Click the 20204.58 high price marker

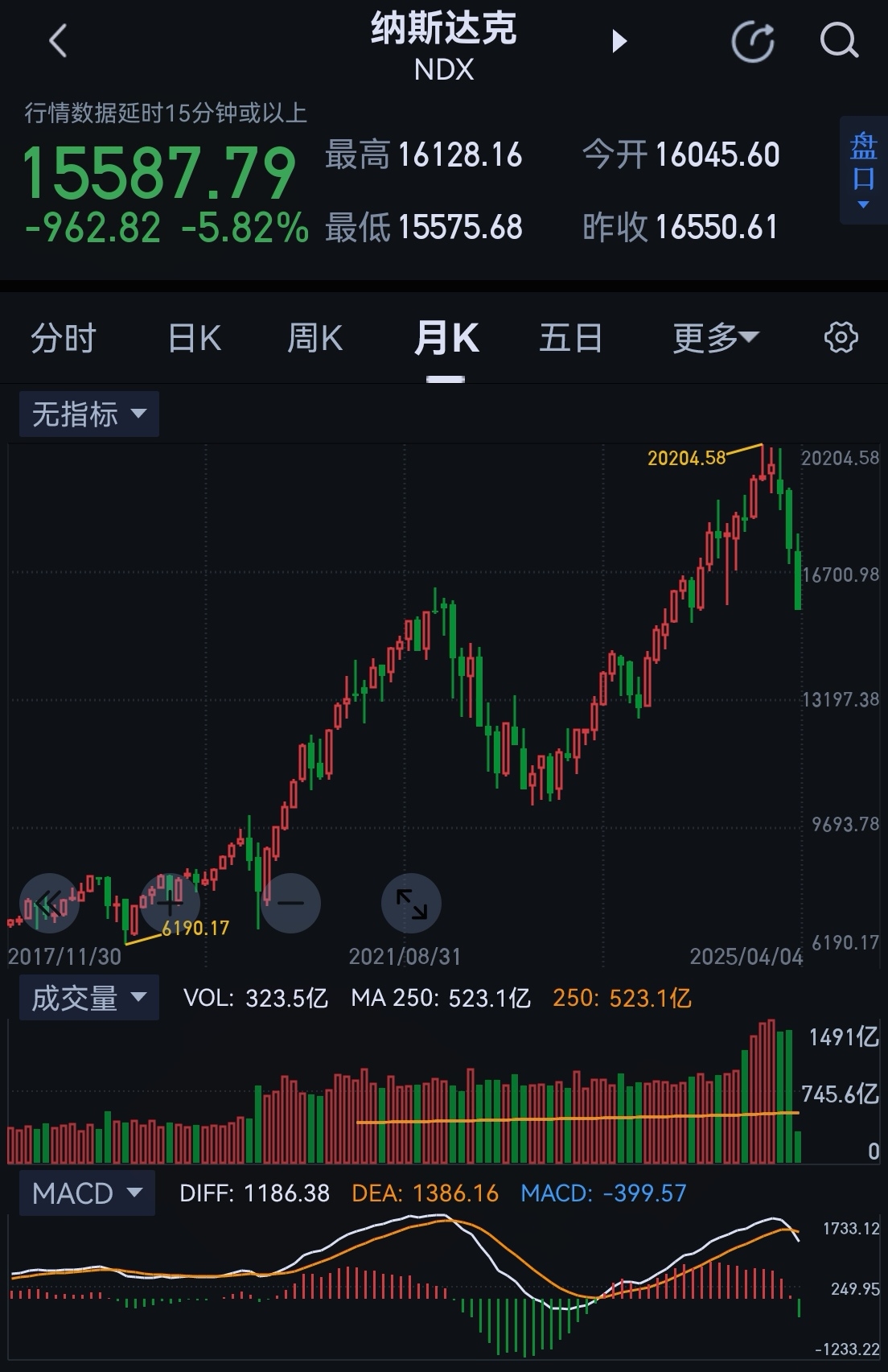tap(687, 458)
